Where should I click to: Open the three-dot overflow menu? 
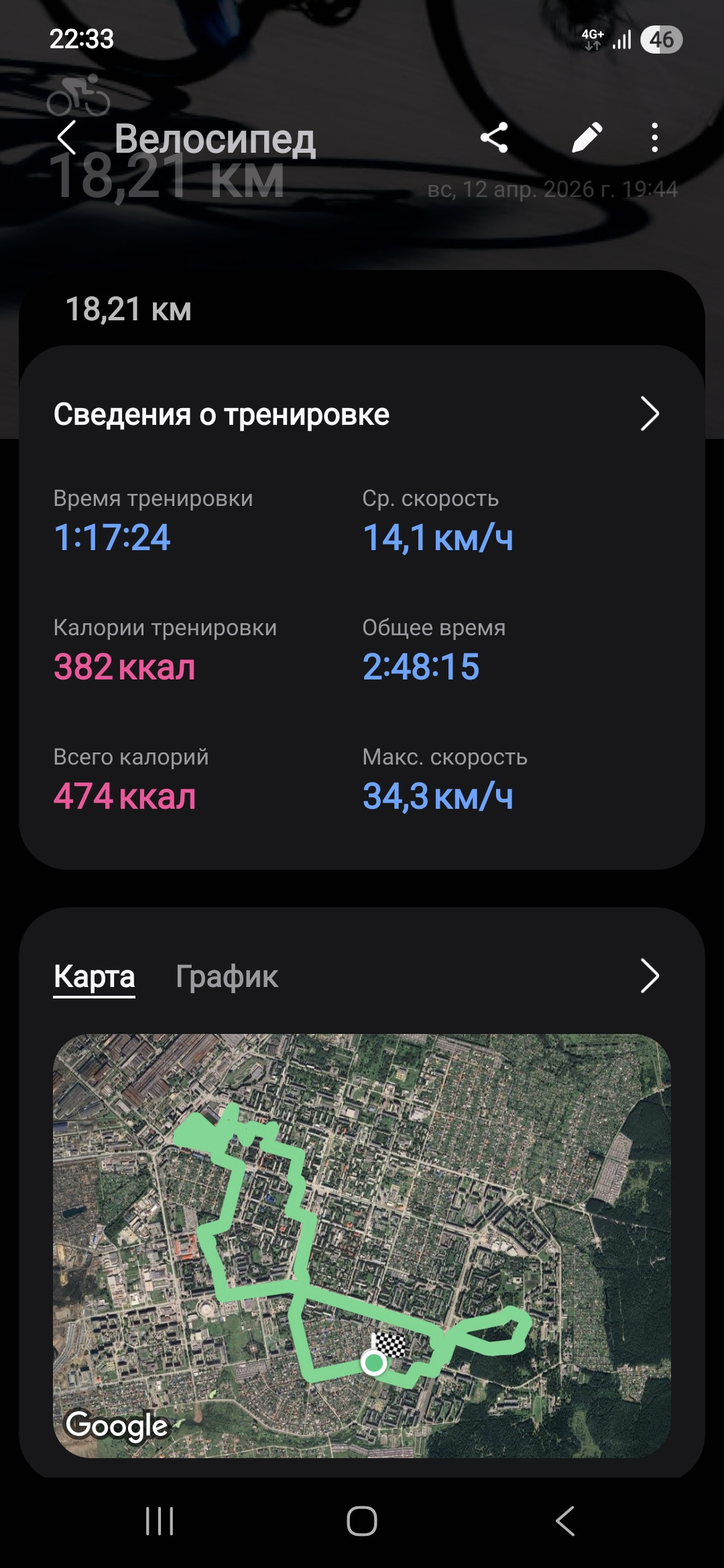(x=655, y=138)
